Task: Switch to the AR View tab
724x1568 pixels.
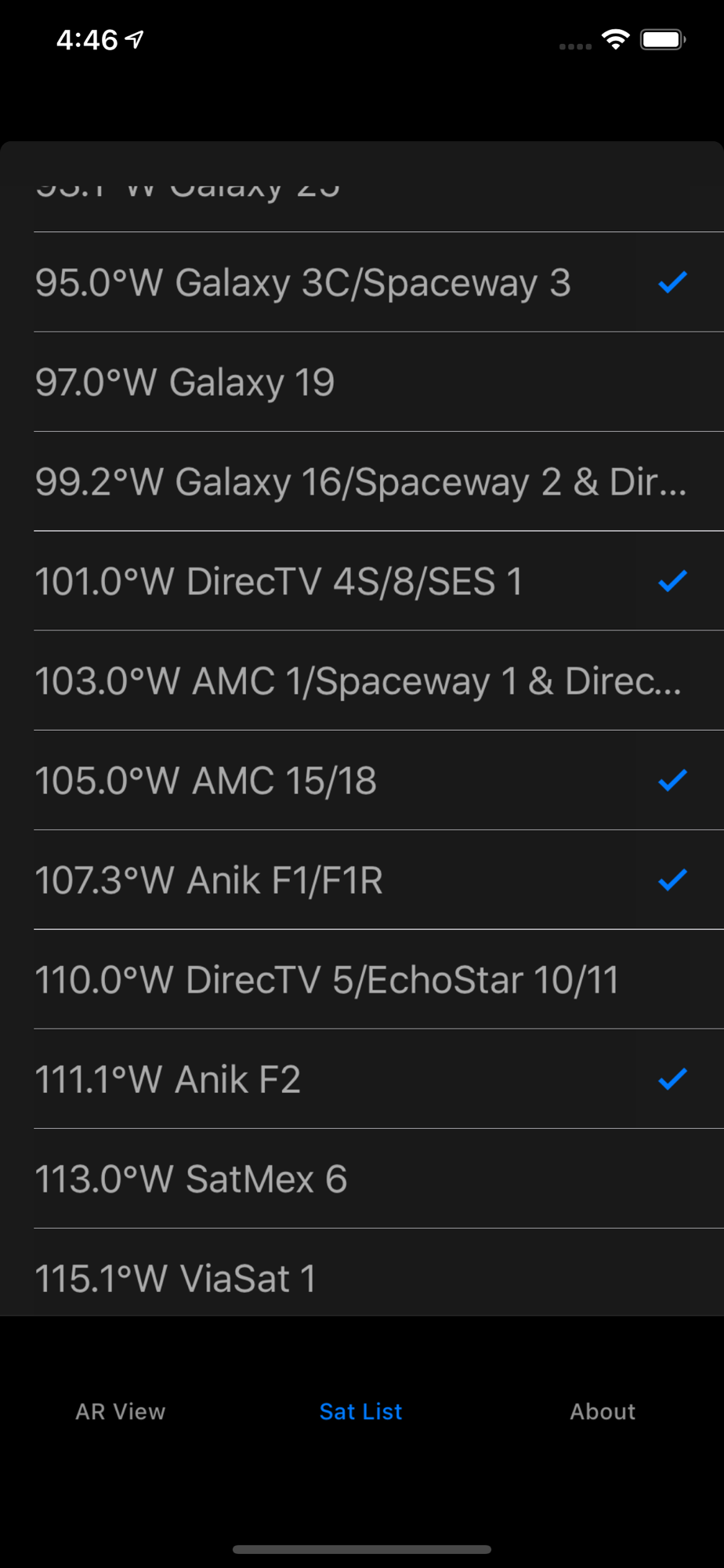Action: click(121, 1411)
